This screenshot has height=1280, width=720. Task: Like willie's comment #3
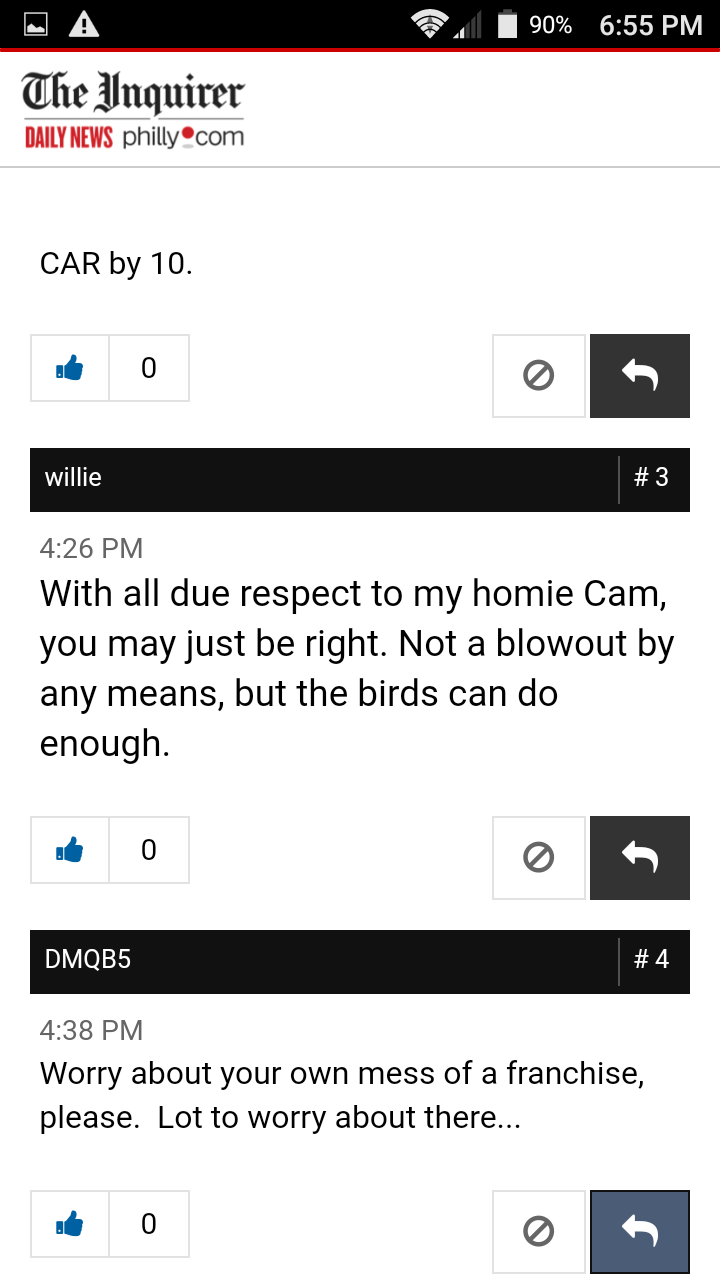tap(70, 850)
